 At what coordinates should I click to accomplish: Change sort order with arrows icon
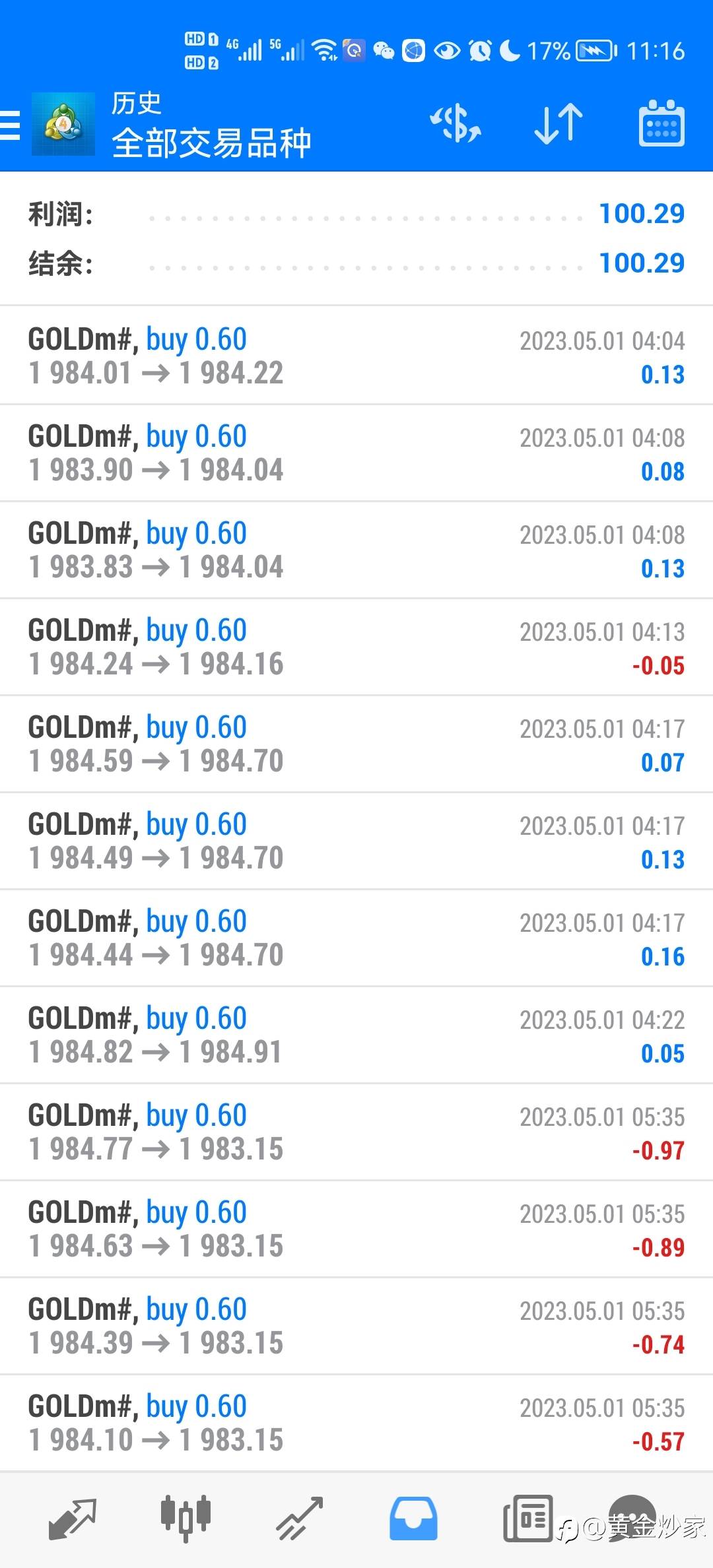coord(559,123)
